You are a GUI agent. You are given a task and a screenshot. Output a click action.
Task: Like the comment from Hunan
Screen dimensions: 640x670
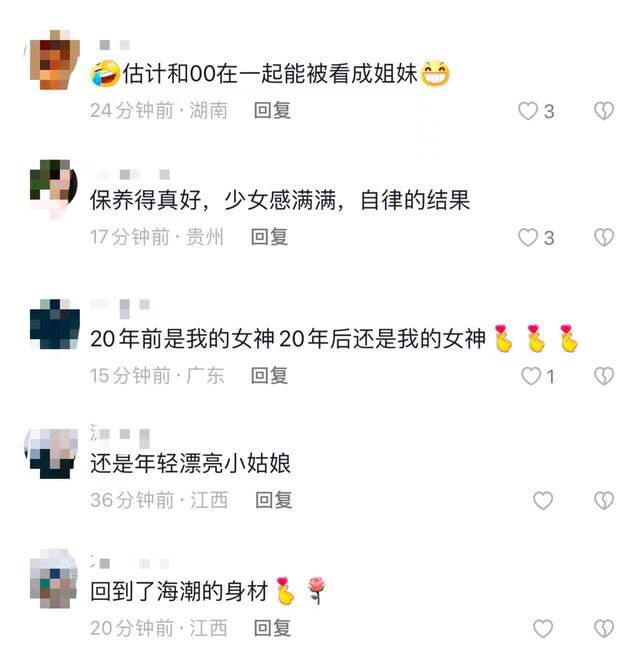pyautogui.click(x=528, y=111)
